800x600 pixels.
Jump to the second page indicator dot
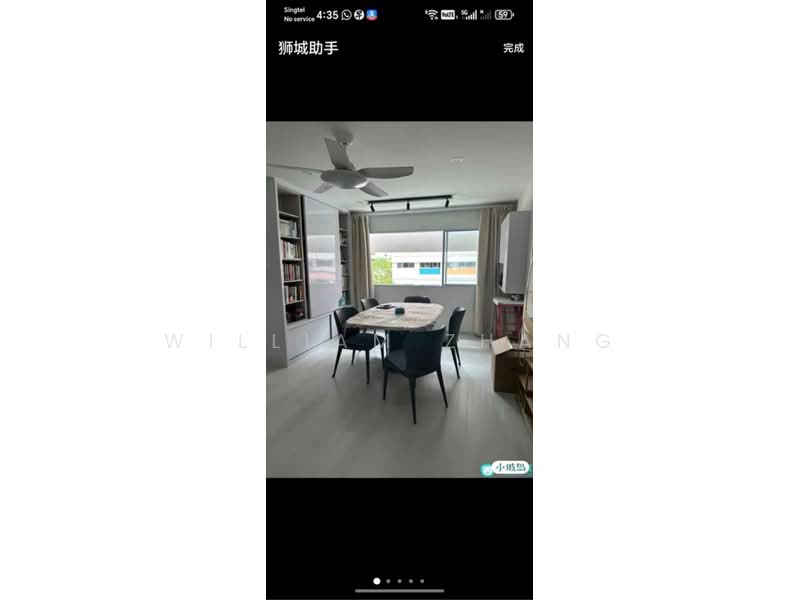pyautogui.click(x=388, y=581)
